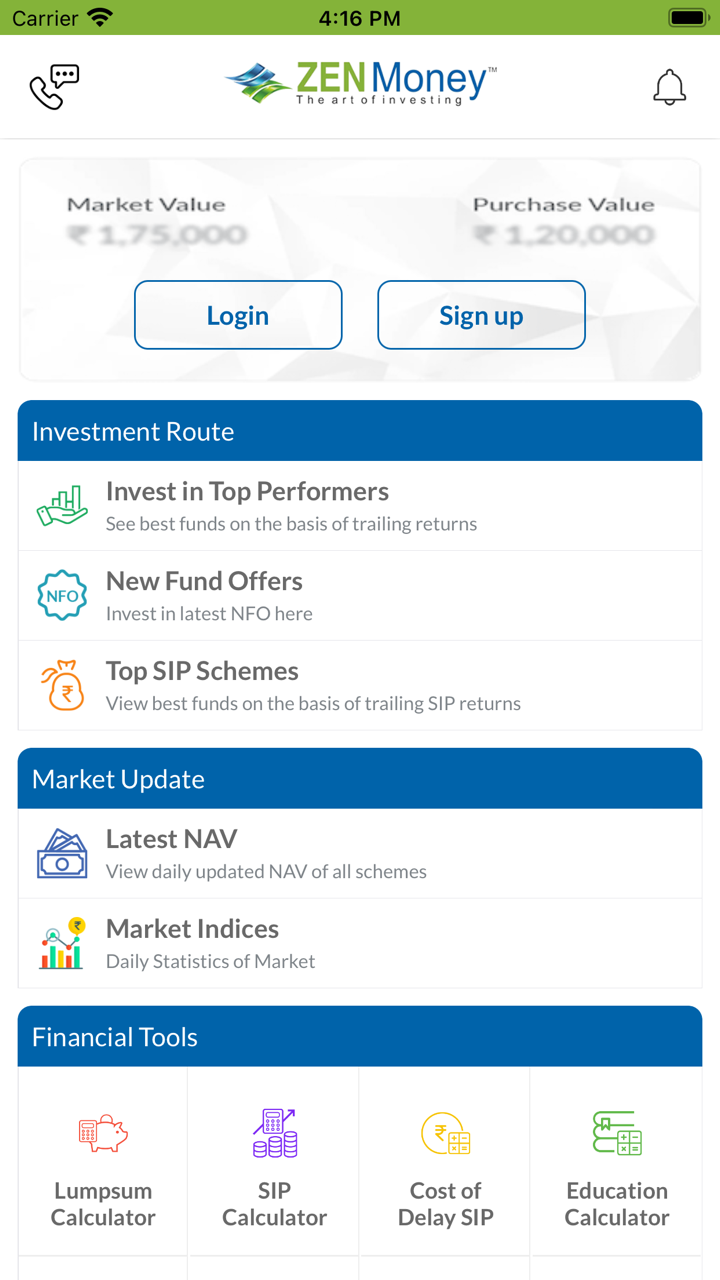
Task: Select the Cost of Delay SIP tool
Action: [x=445, y=1165]
